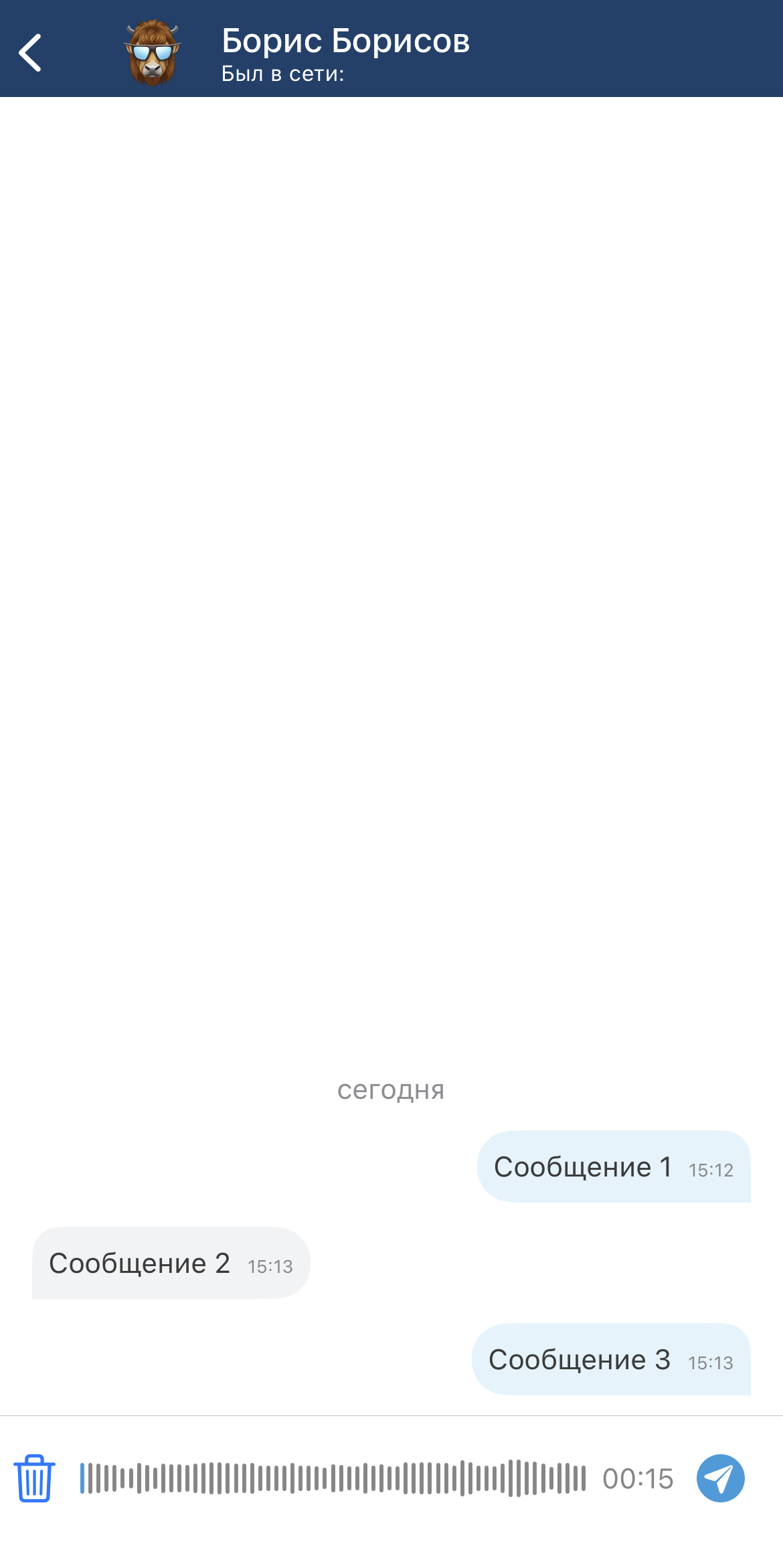Send the recorded voice message
This screenshot has width=783, height=1568.
[720, 1478]
